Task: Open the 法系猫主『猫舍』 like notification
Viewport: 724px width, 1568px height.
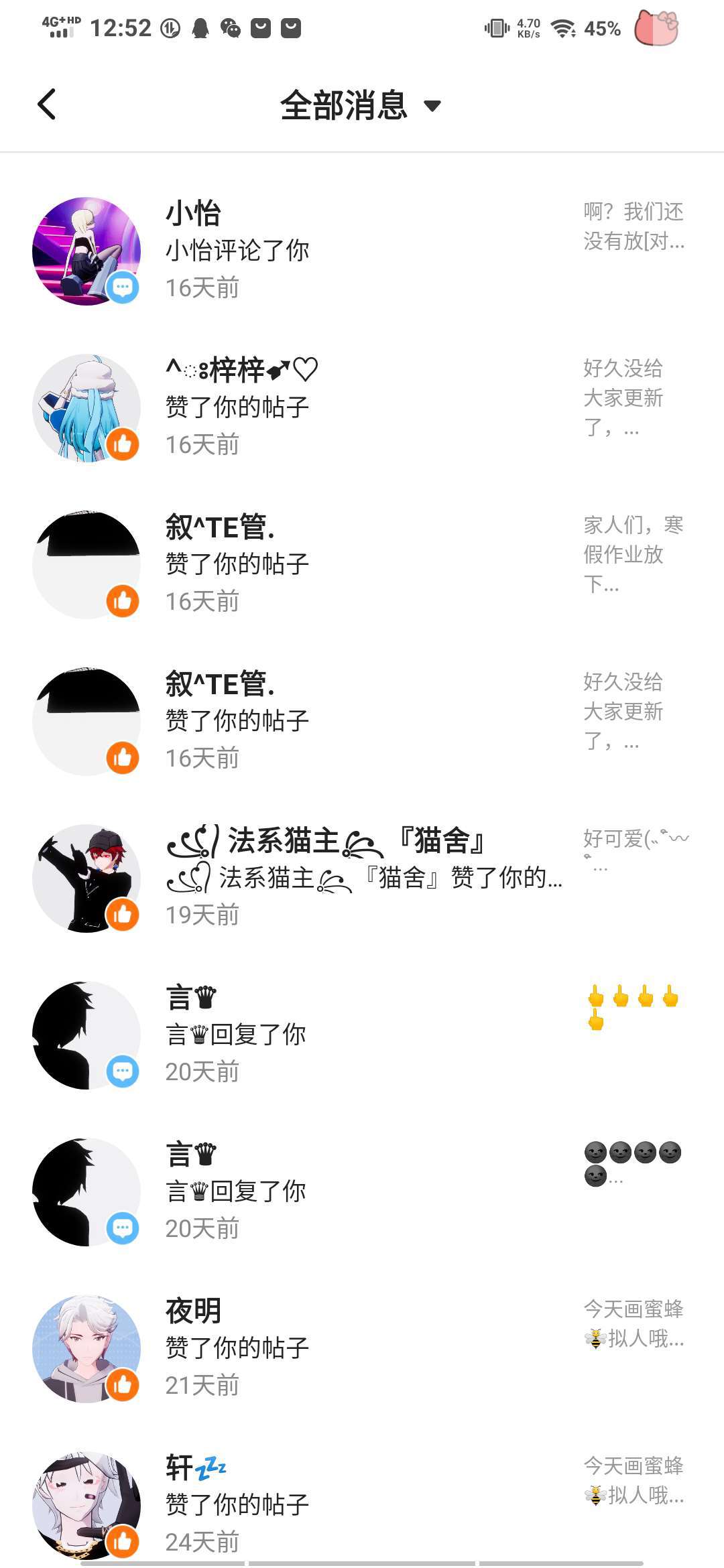Action: pyautogui.click(x=362, y=877)
